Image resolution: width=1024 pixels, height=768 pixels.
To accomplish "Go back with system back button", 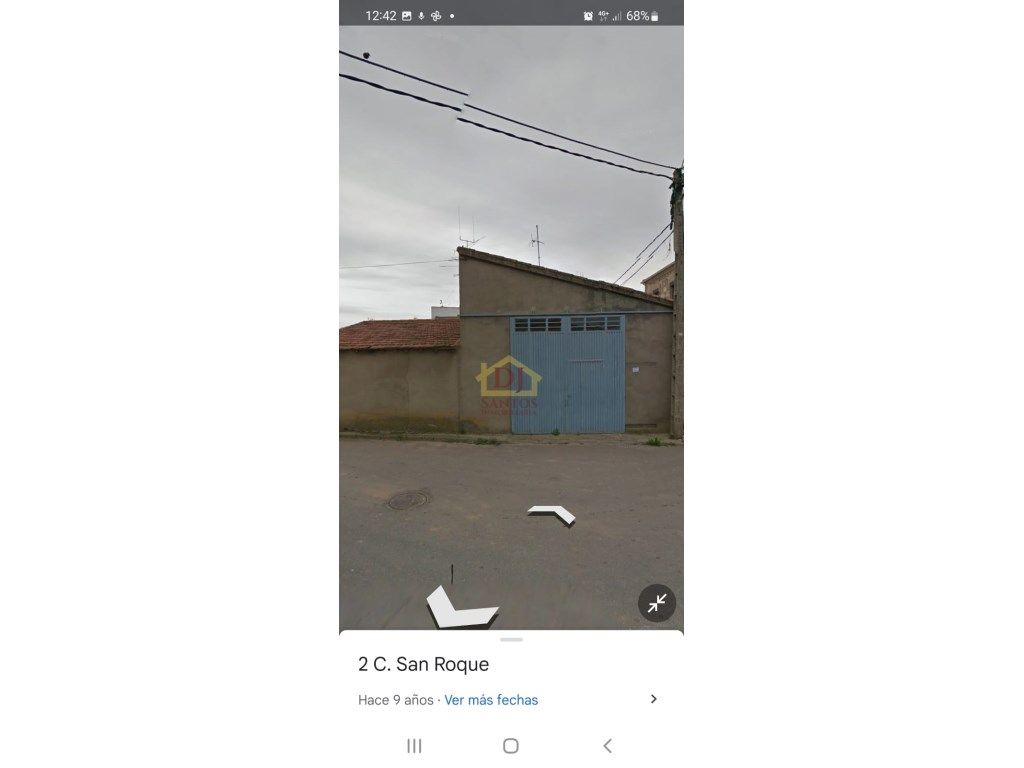I will pyautogui.click(x=607, y=746).
